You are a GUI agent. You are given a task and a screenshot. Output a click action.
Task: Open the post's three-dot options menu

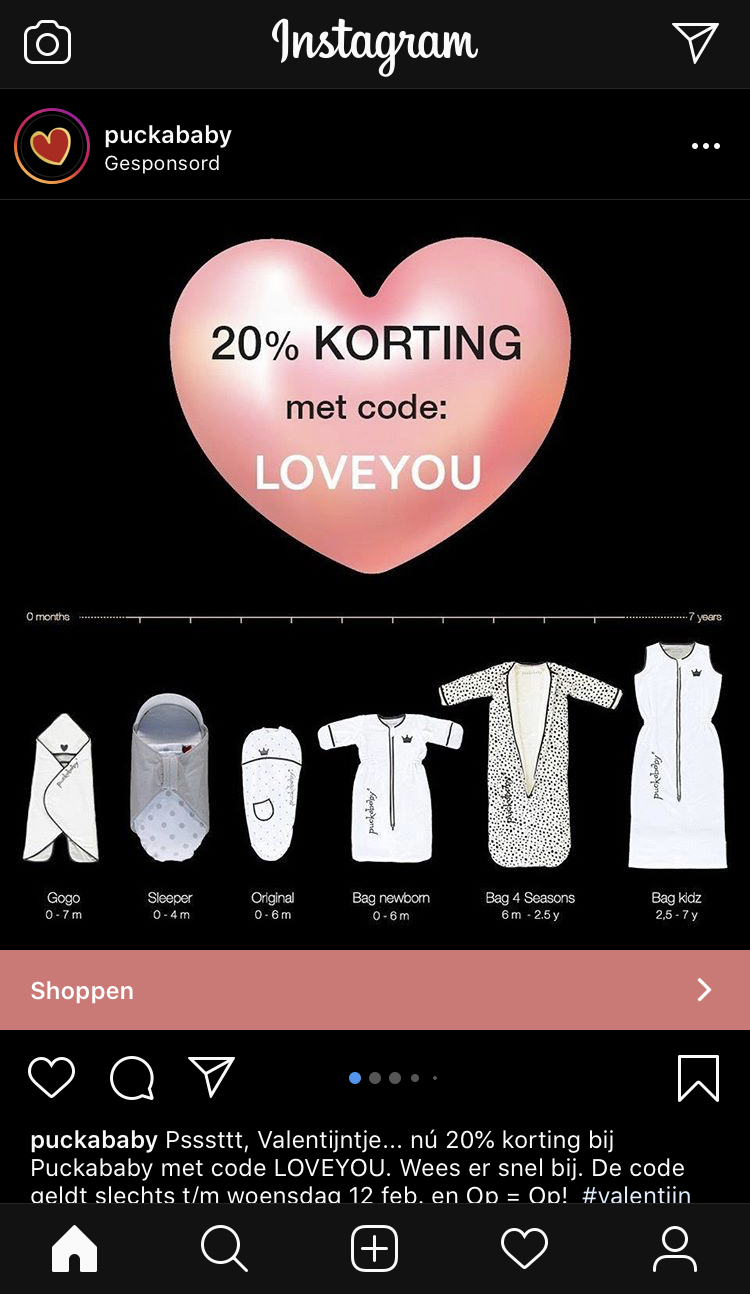pyautogui.click(x=705, y=147)
